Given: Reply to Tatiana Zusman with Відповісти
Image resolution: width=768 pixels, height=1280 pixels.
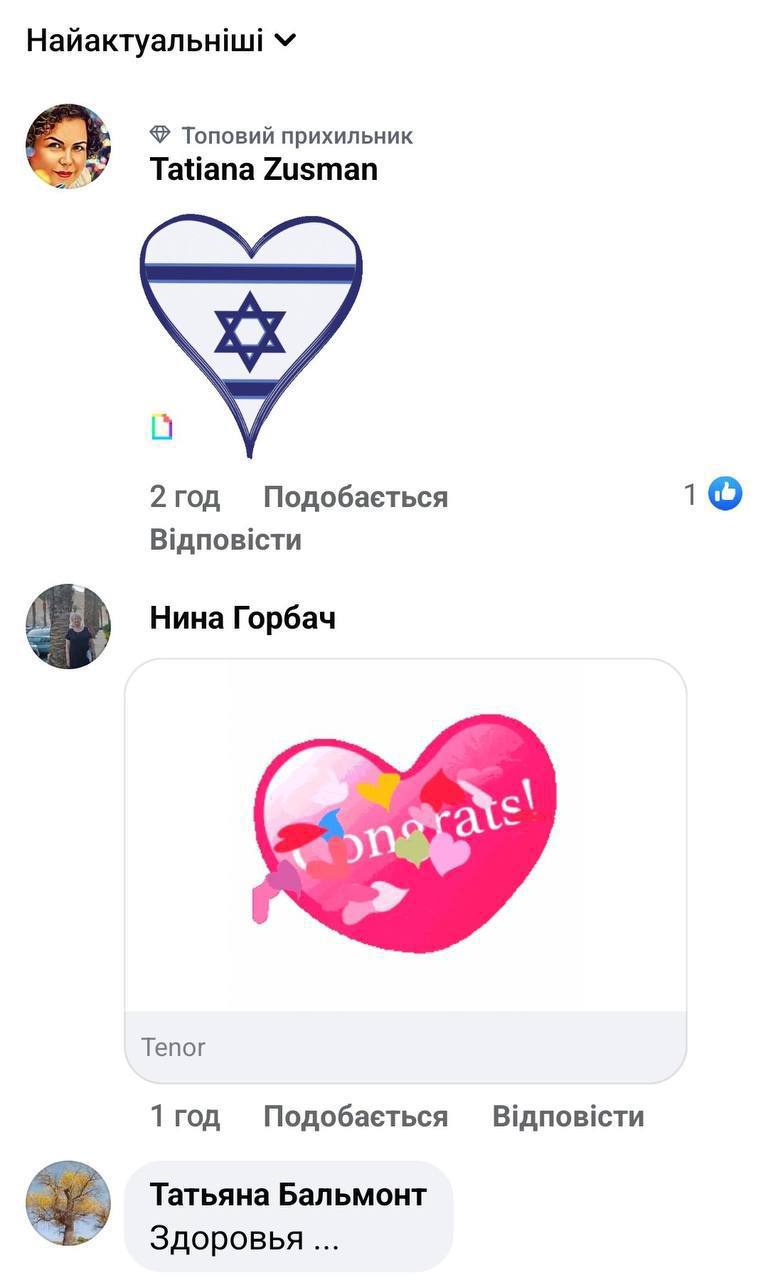Looking at the screenshot, I should tap(225, 540).
